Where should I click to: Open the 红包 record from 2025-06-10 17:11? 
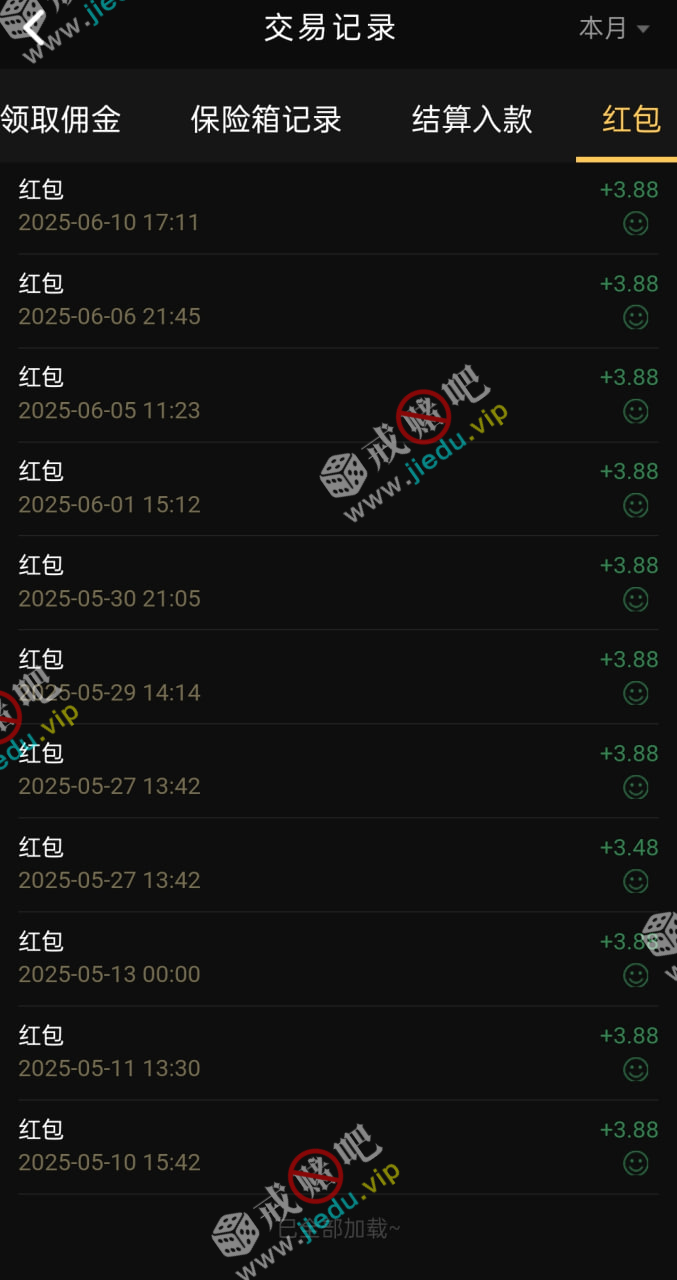point(338,206)
